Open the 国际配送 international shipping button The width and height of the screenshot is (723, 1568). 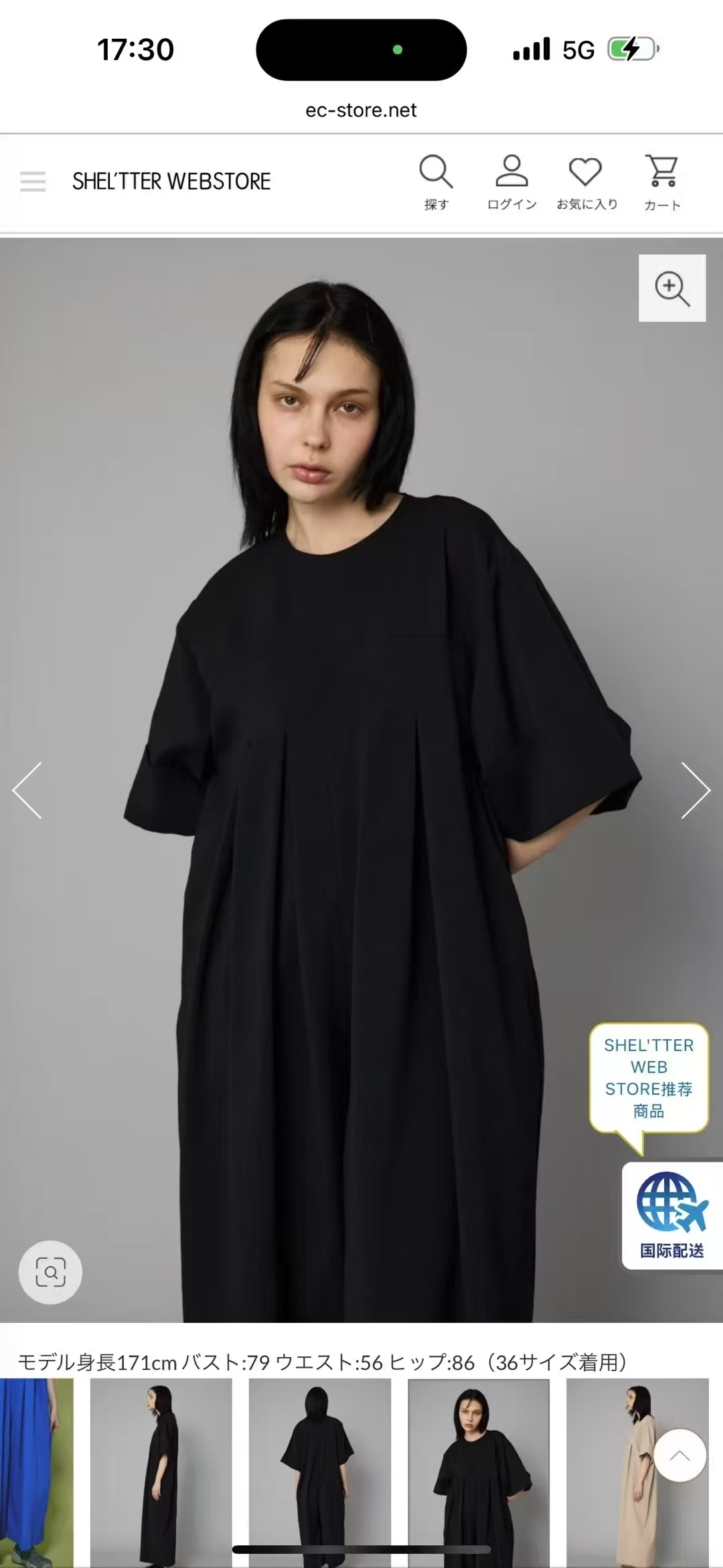click(671, 1215)
